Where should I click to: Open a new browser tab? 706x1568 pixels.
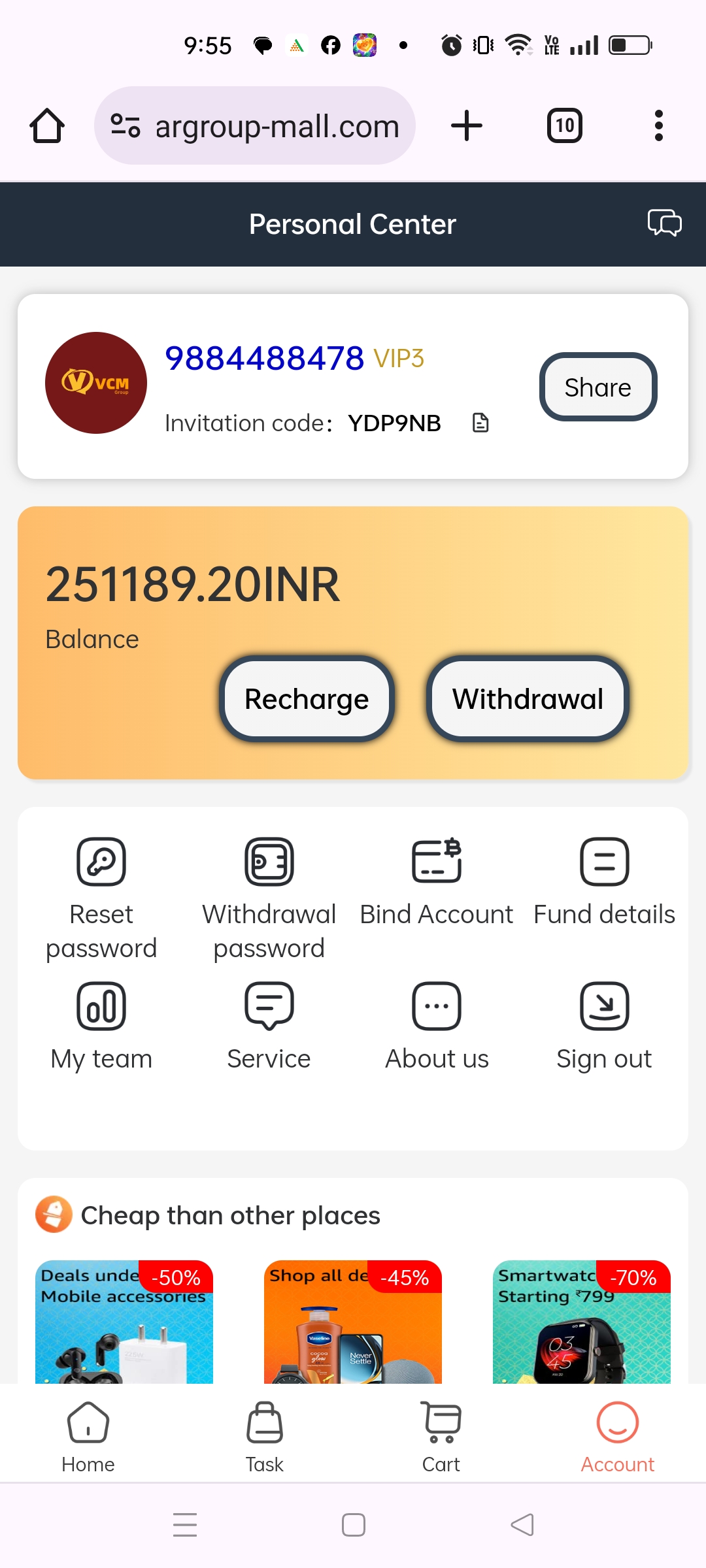[x=467, y=125]
